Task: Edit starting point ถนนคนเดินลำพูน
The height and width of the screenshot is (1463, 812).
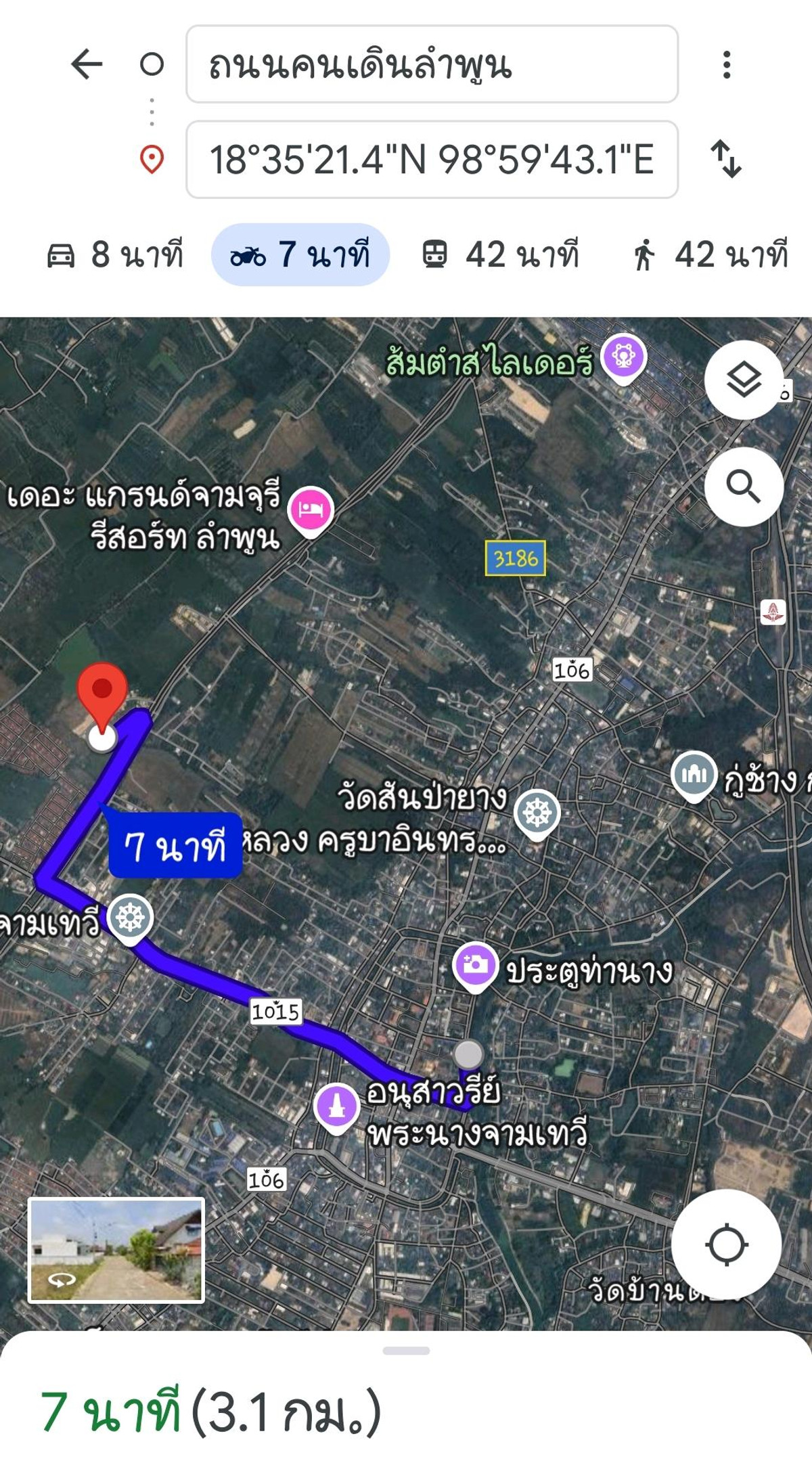Action: (x=432, y=65)
